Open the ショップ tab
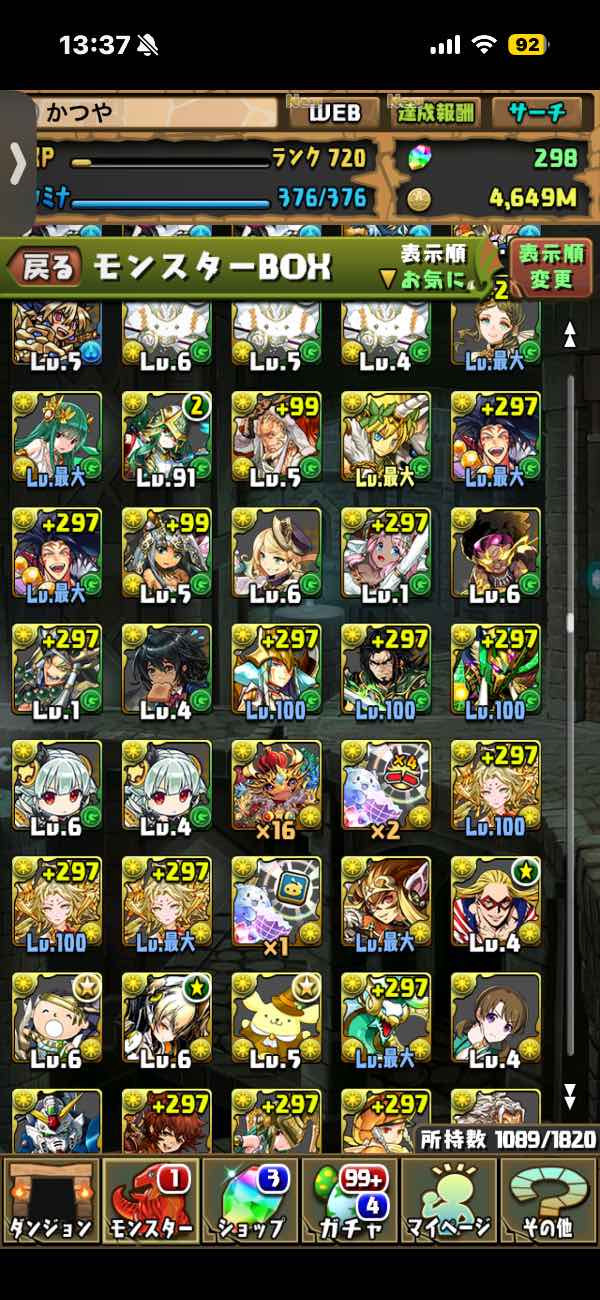 [x=249, y=1198]
